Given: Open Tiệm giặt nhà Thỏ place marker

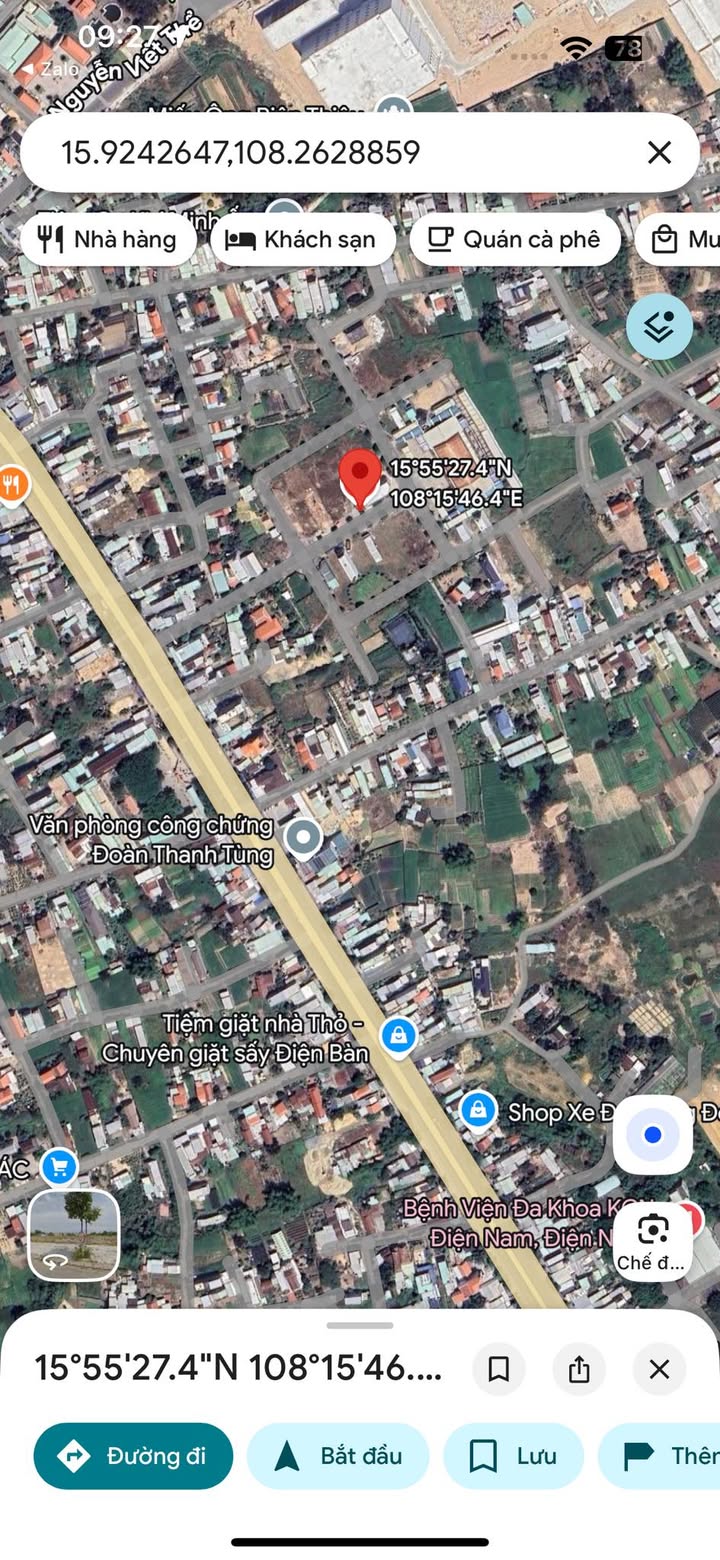Looking at the screenshot, I should (x=398, y=1036).
